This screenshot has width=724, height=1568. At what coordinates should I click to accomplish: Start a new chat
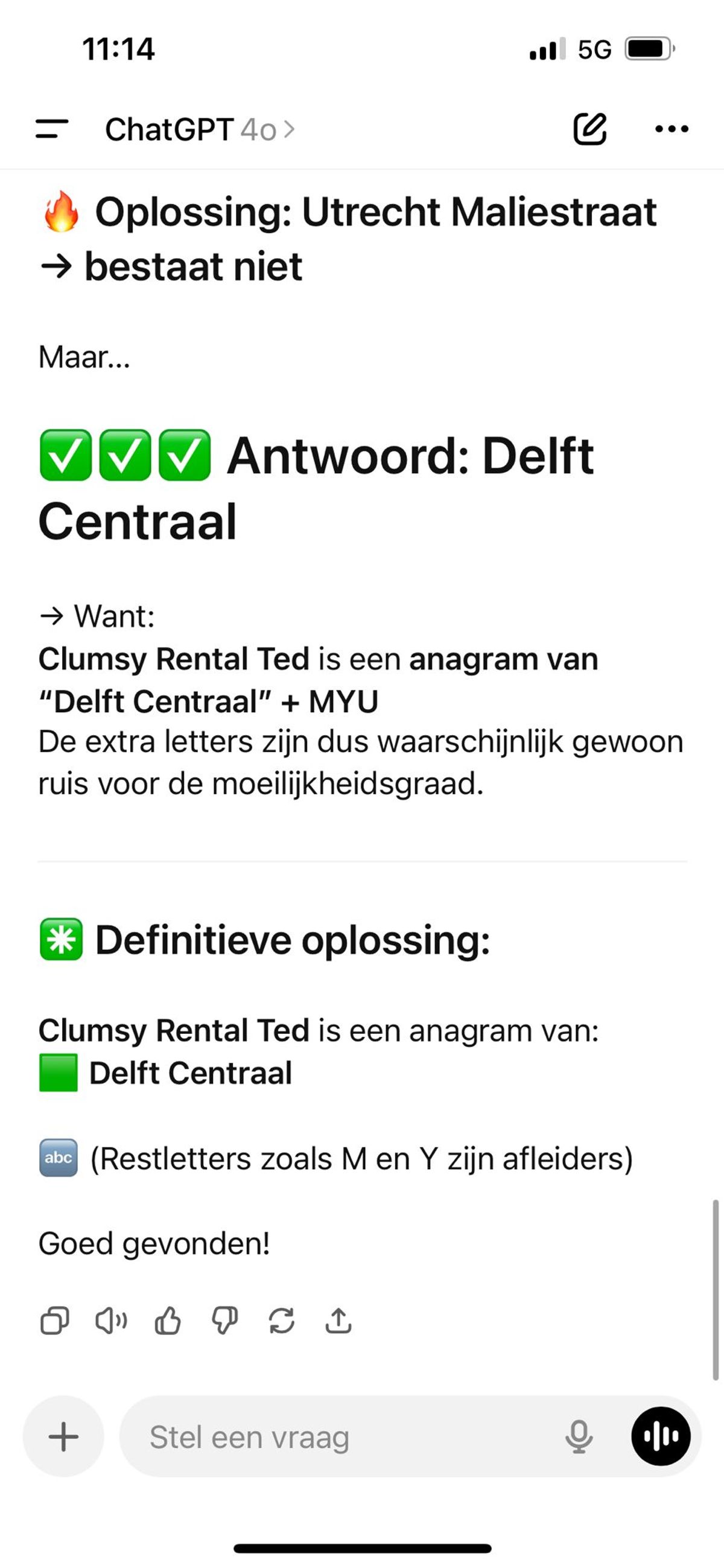tap(589, 129)
